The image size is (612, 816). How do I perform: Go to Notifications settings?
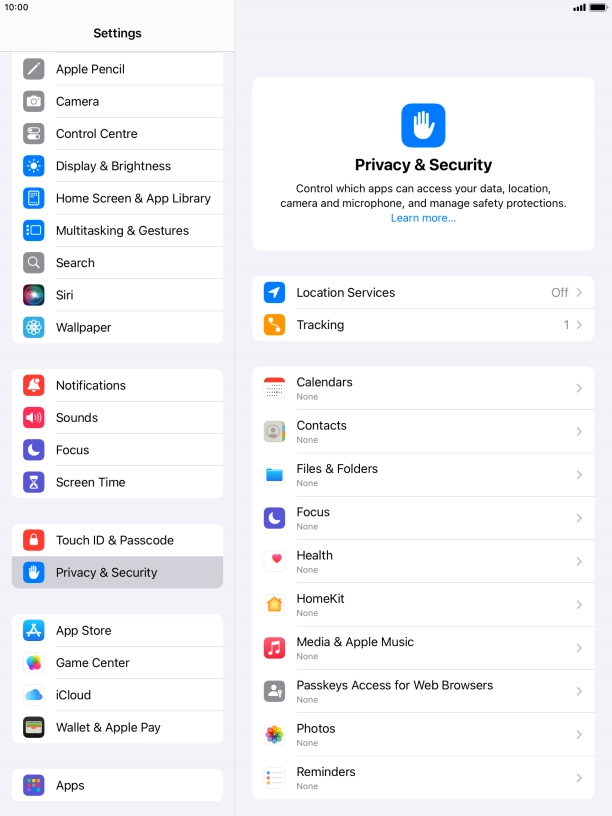(117, 385)
